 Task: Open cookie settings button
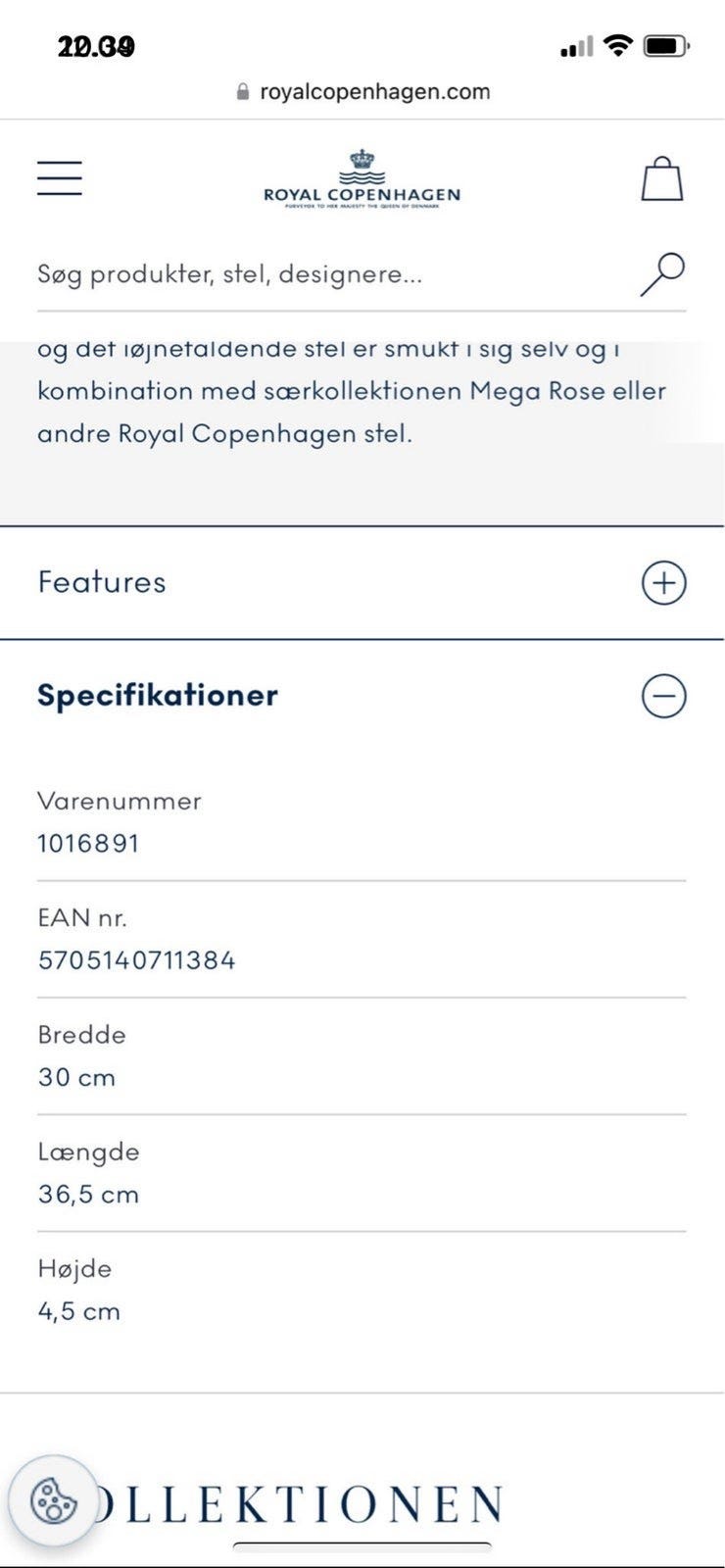[54, 1500]
